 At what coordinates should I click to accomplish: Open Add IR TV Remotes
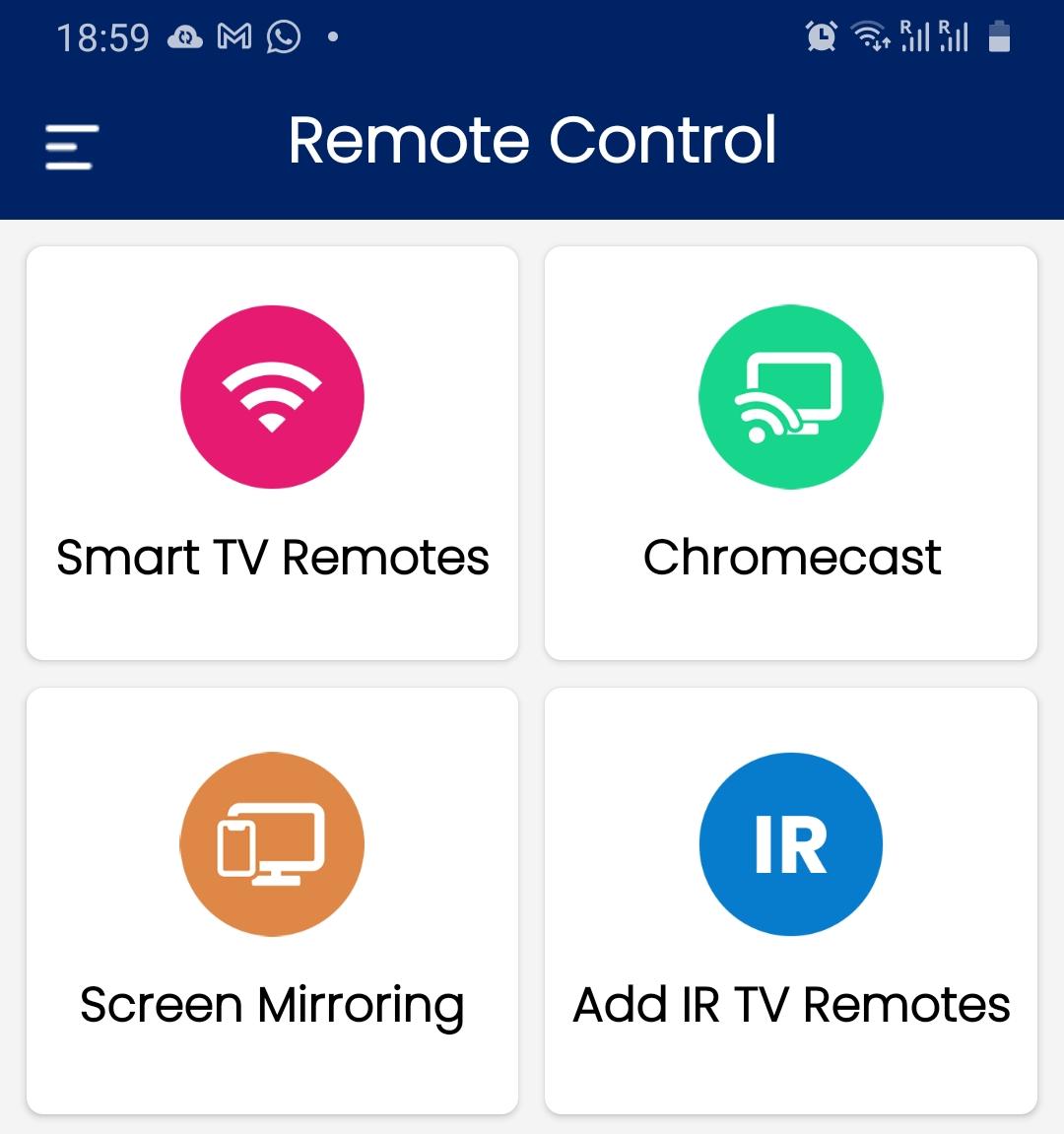(791, 901)
